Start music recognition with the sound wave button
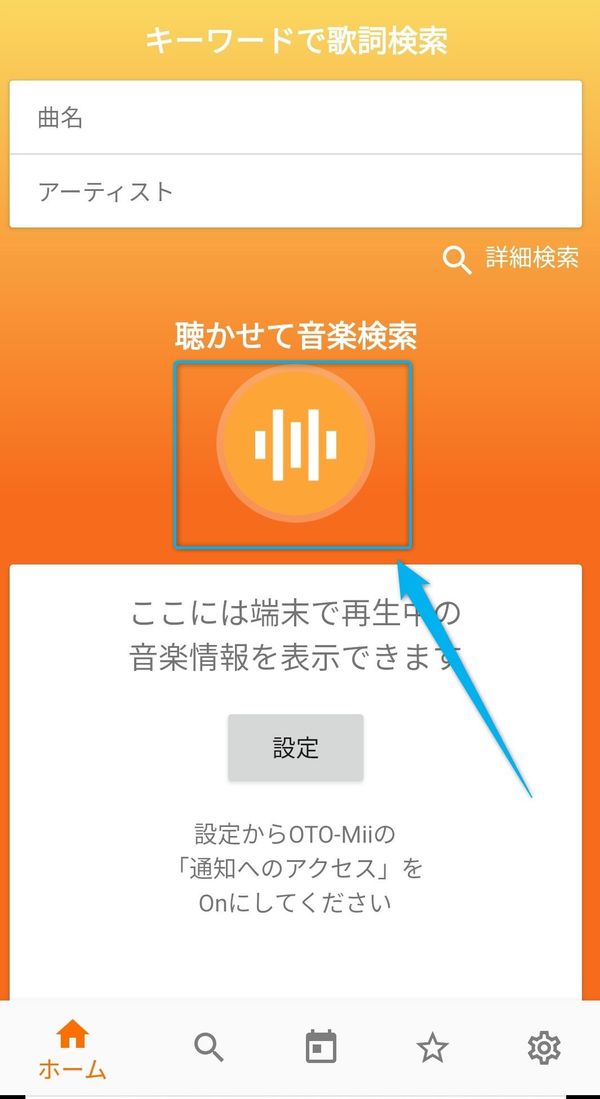This screenshot has height=1099, width=600. pyautogui.click(x=295, y=443)
